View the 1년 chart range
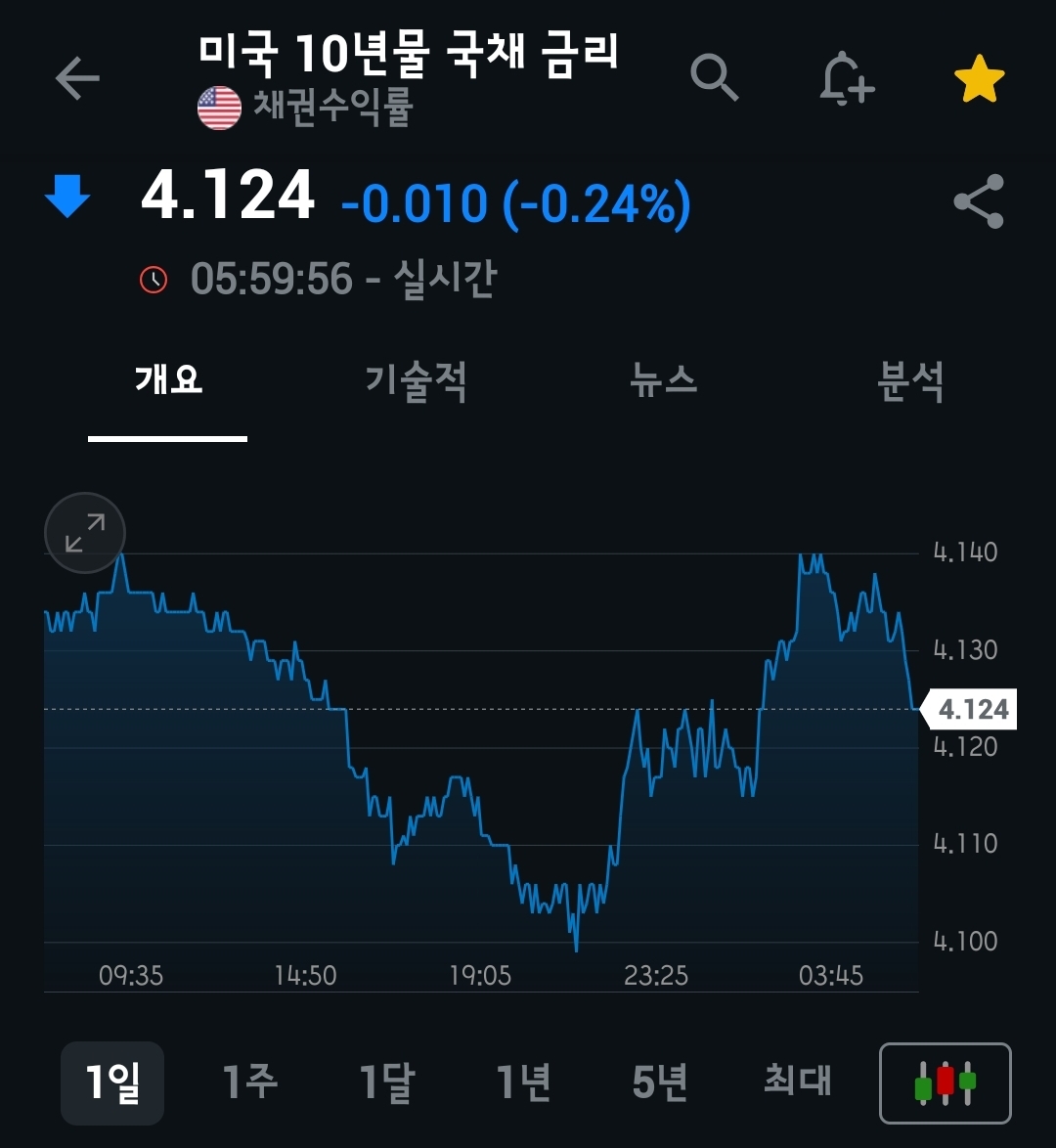The height and width of the screenshot is (1148, 1056). click(x=524, y=1082)
